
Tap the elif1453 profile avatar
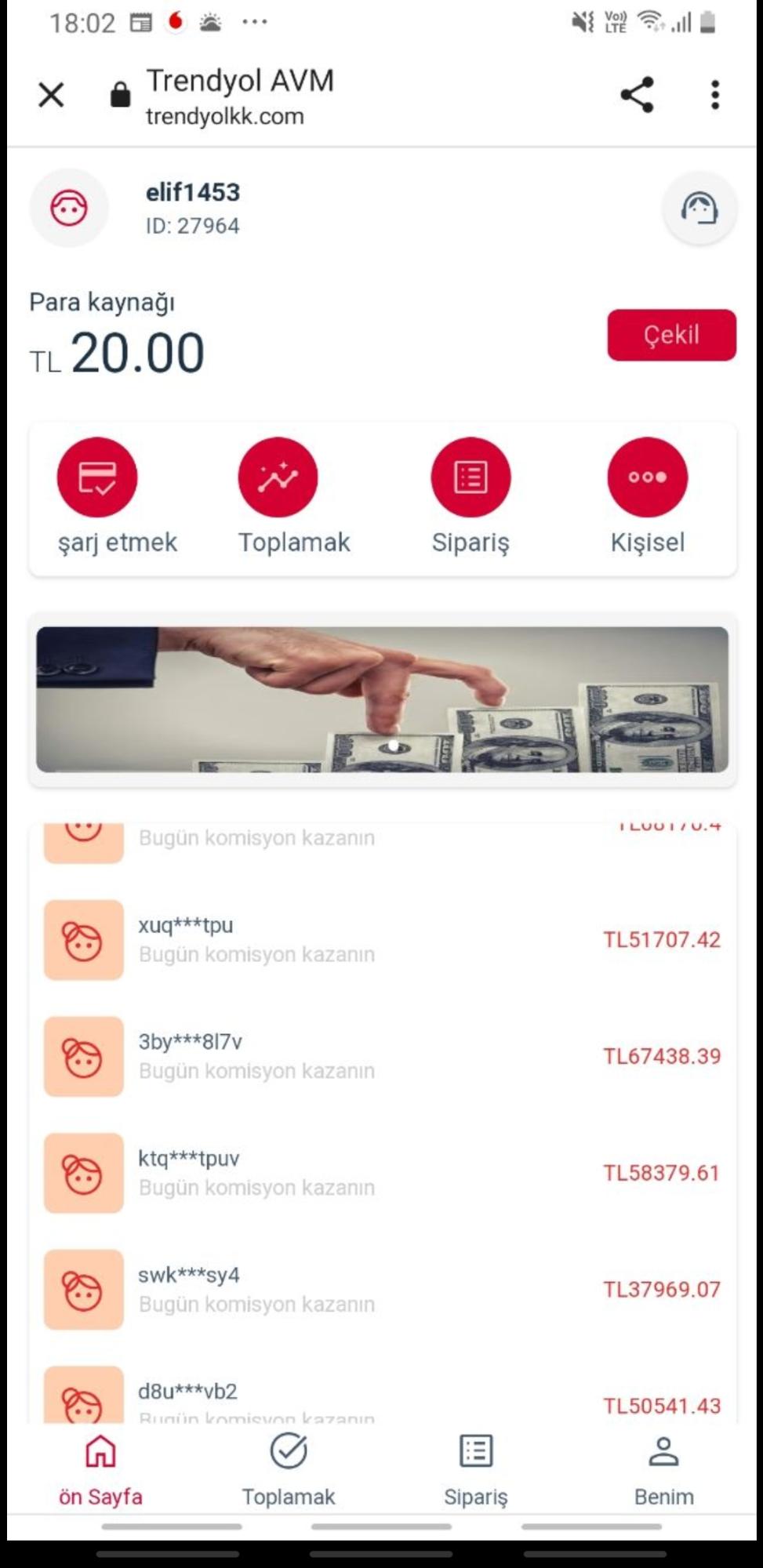(x=69, y=209)
